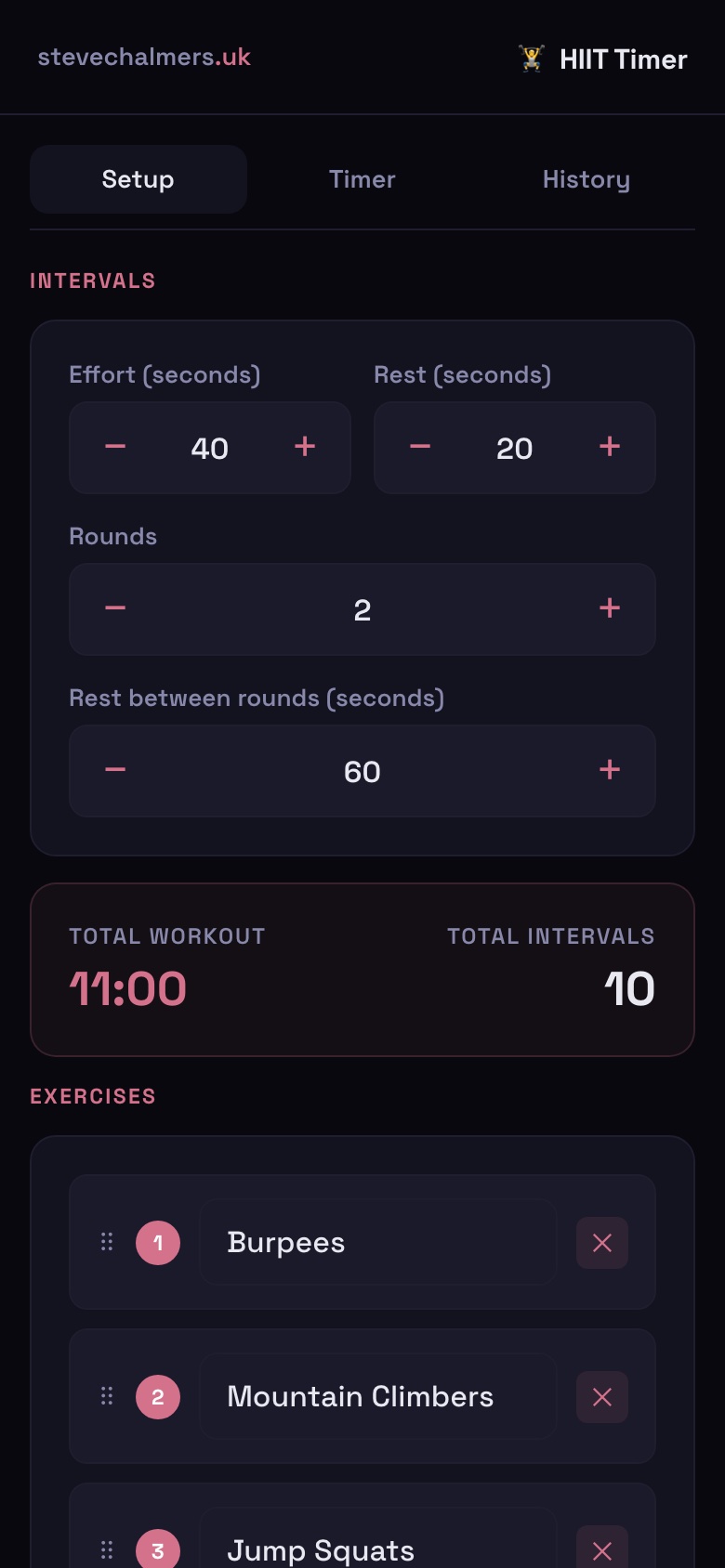
Task: Open the stevechalmers.uk link
Action: [143, 57]
